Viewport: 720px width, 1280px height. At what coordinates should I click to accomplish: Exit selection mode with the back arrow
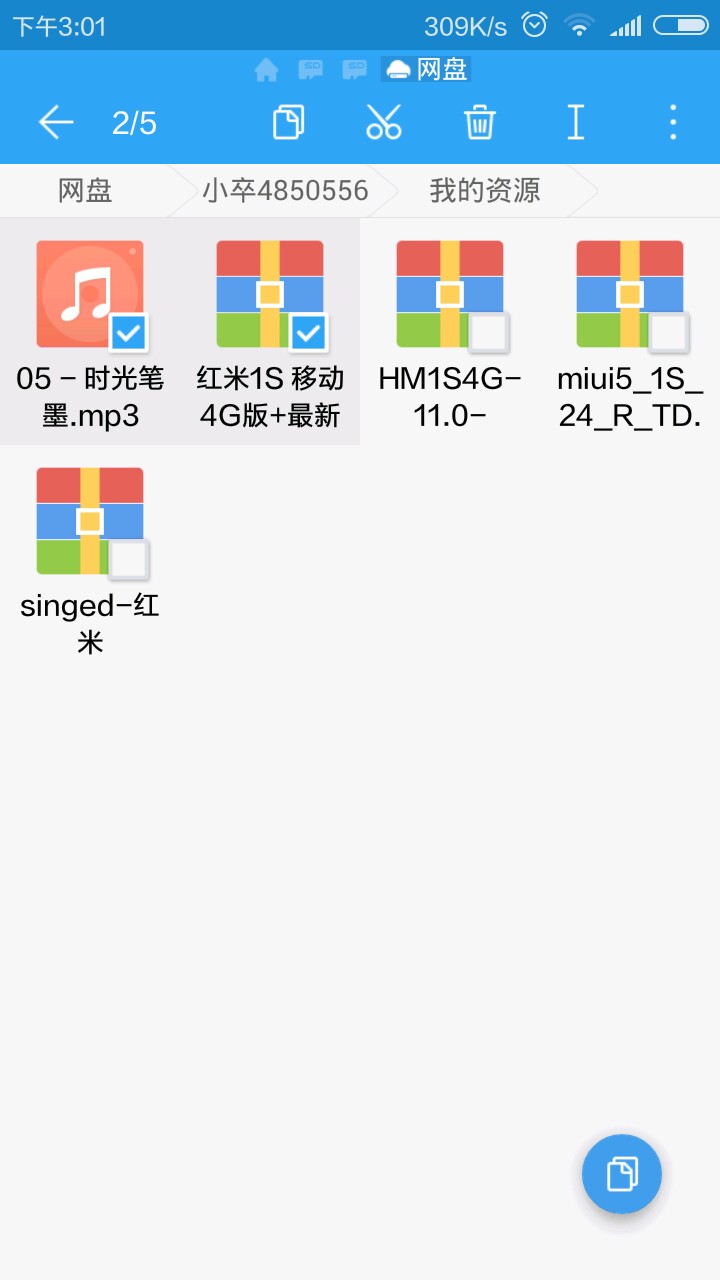pyautogui.click(x=56, y=123)
